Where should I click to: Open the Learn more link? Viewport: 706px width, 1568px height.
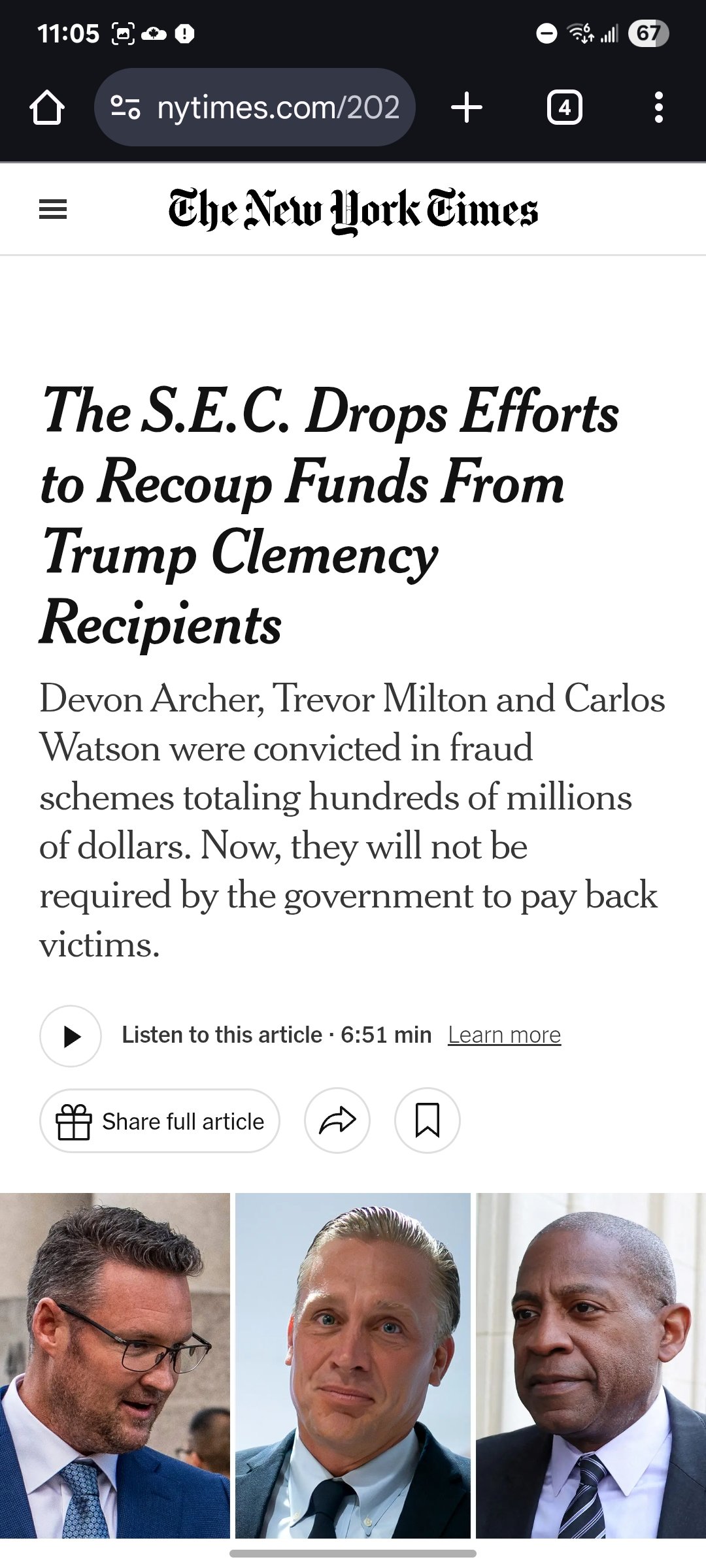[504, 1035]
